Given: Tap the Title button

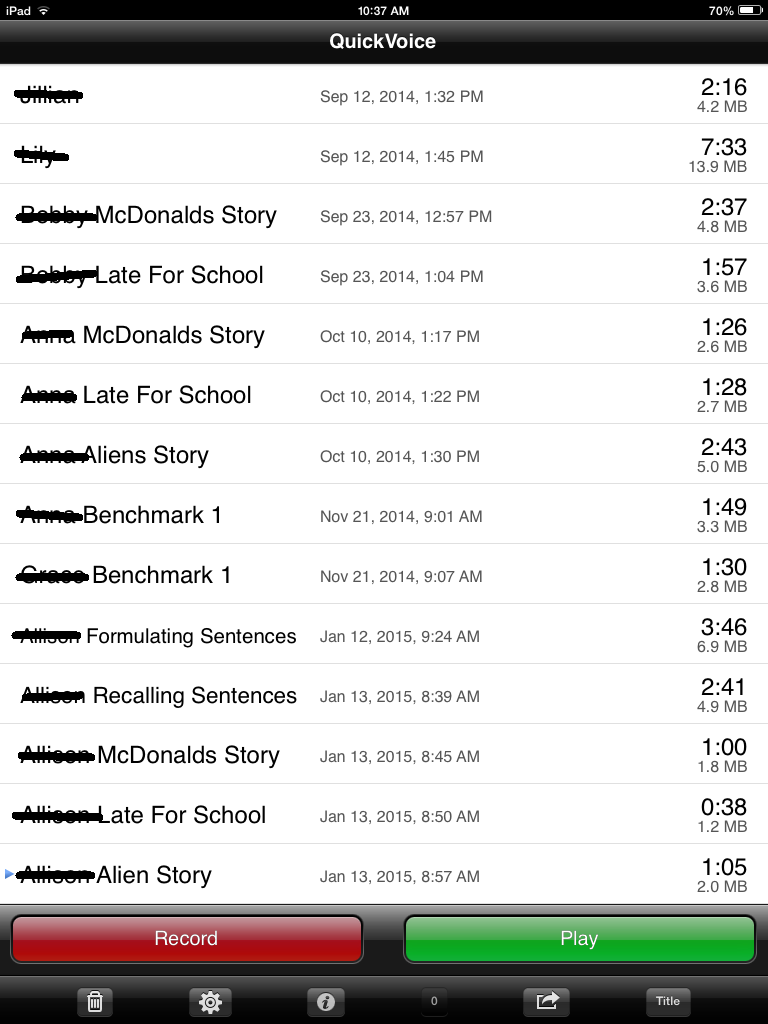Looking at the screenshot, I should pyautogui.click(x=668, y=1001).
